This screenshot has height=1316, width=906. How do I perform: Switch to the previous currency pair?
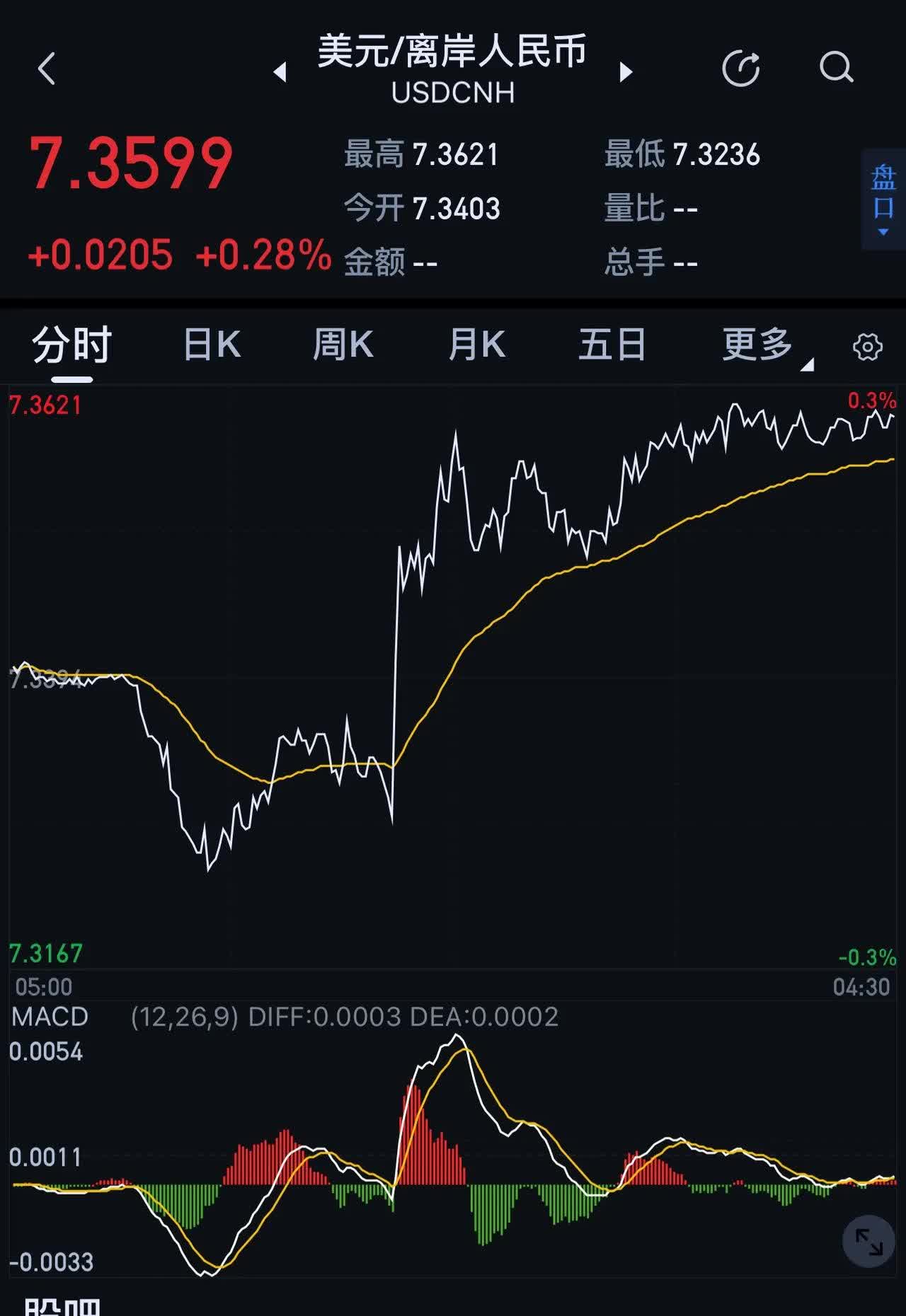point(280,71)
